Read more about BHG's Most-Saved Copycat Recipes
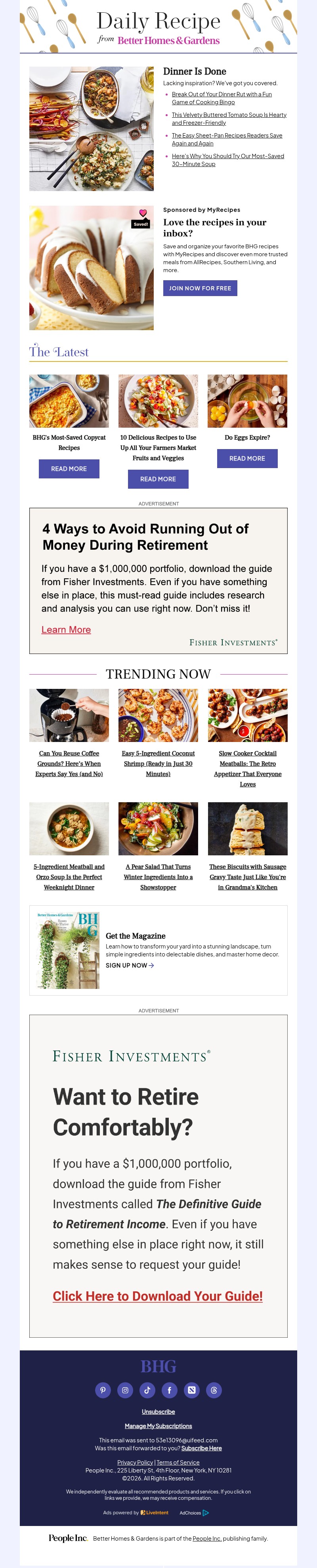The image size is (317, 1568). pyautogui.click(x=69, y=468)
